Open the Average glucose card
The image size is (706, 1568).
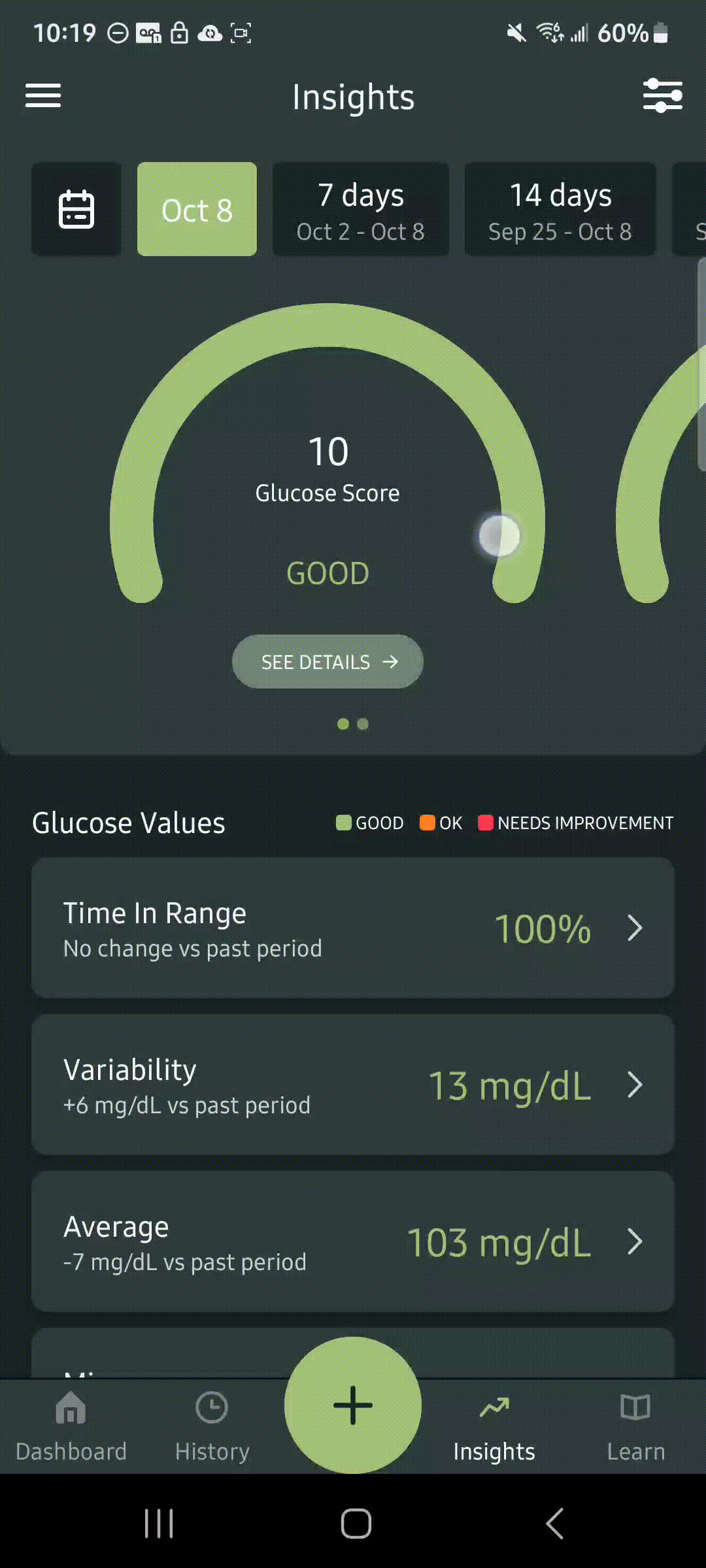coord(353,1241)
